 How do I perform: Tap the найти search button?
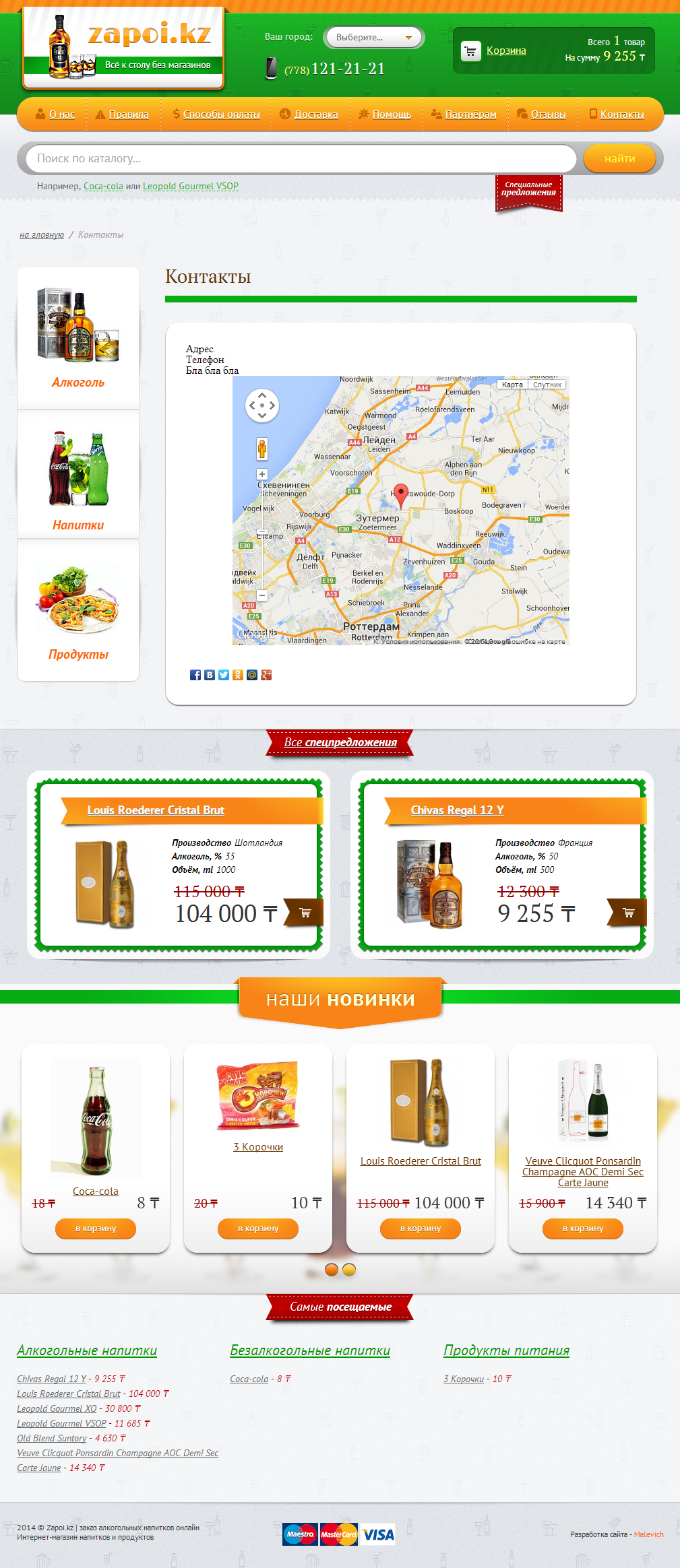click(x=619, y=159)
